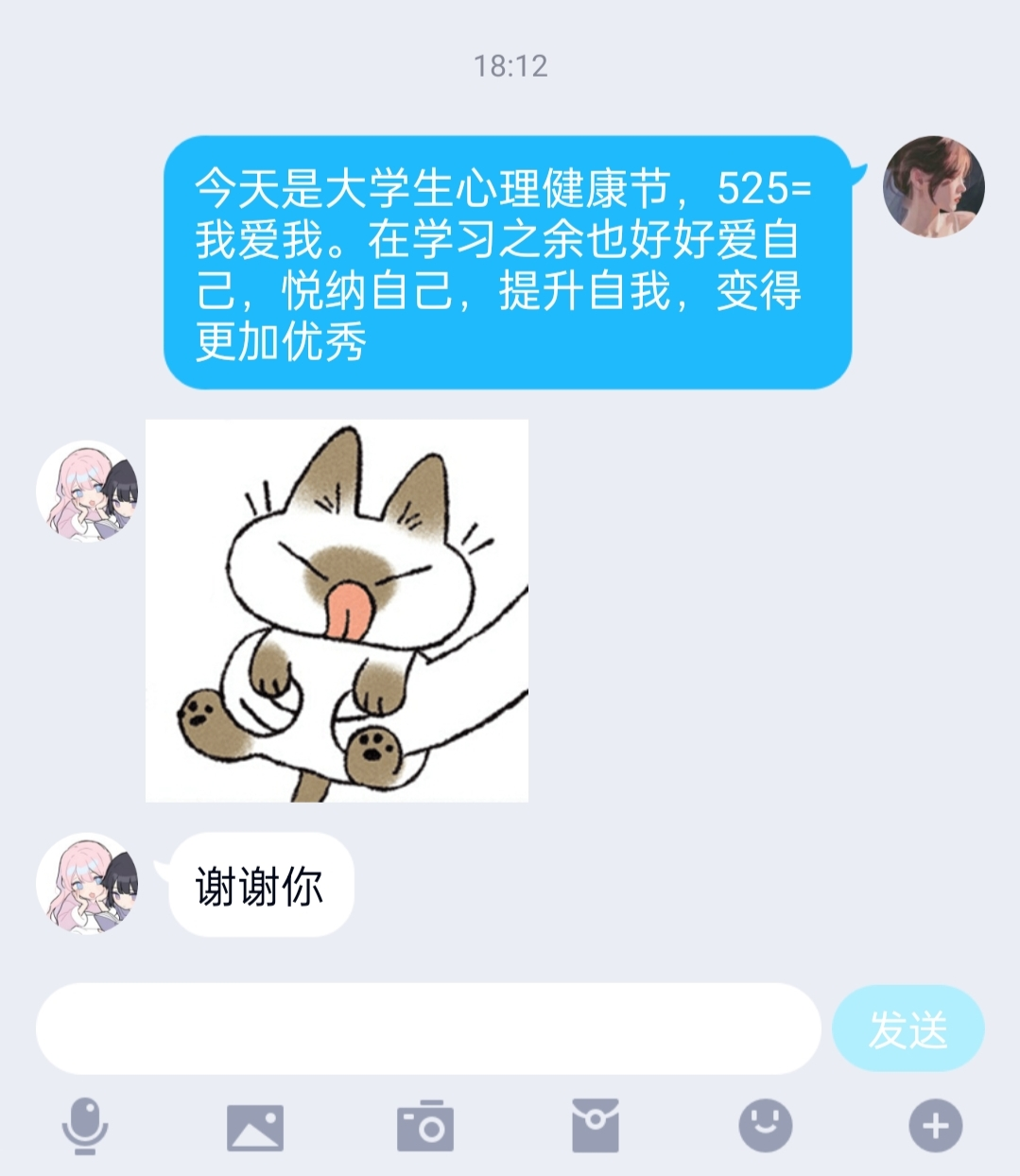Tap the 发送 send button
Screen dimensions: 1020x1176
[908, 1029]
